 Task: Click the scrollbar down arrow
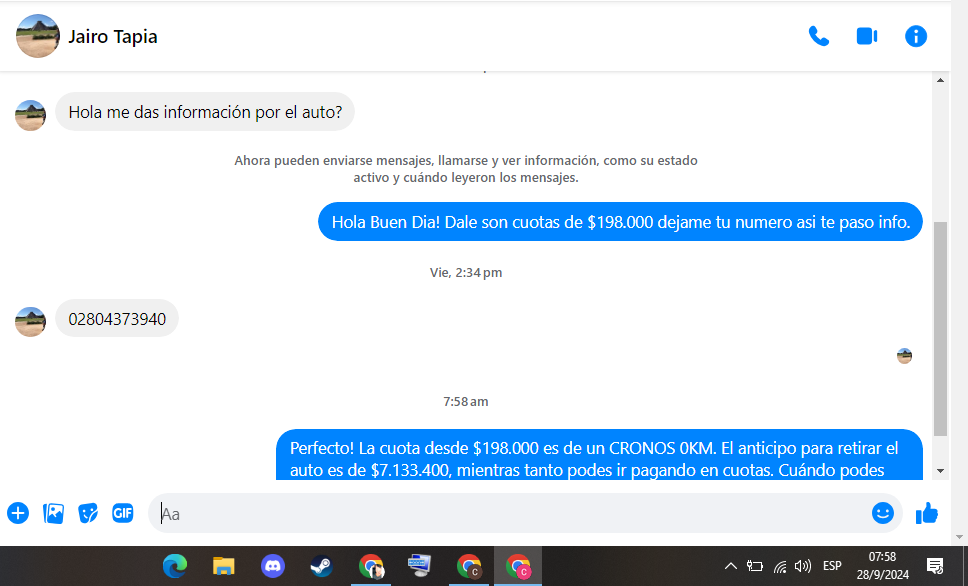[x=940, y=470]
